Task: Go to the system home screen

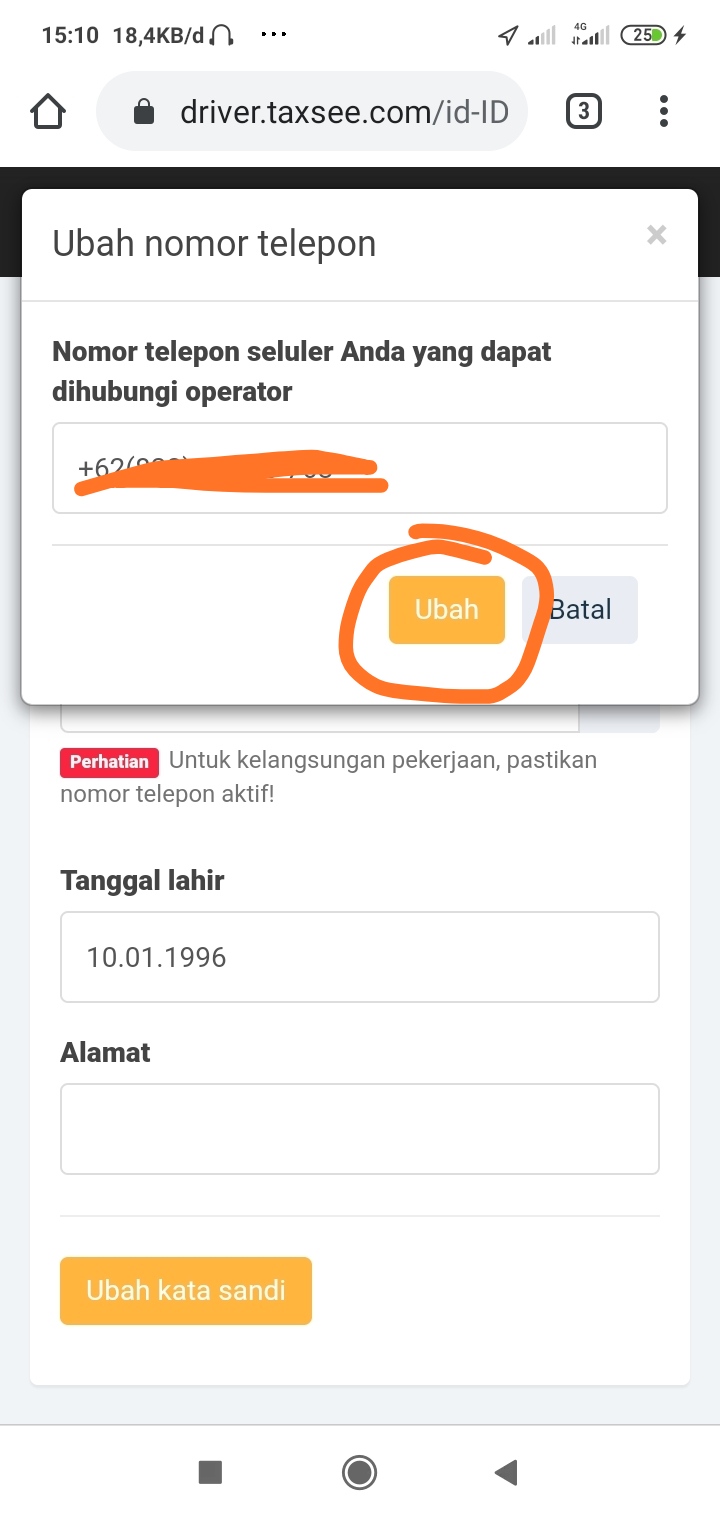Action: (x=359, y=1472)
